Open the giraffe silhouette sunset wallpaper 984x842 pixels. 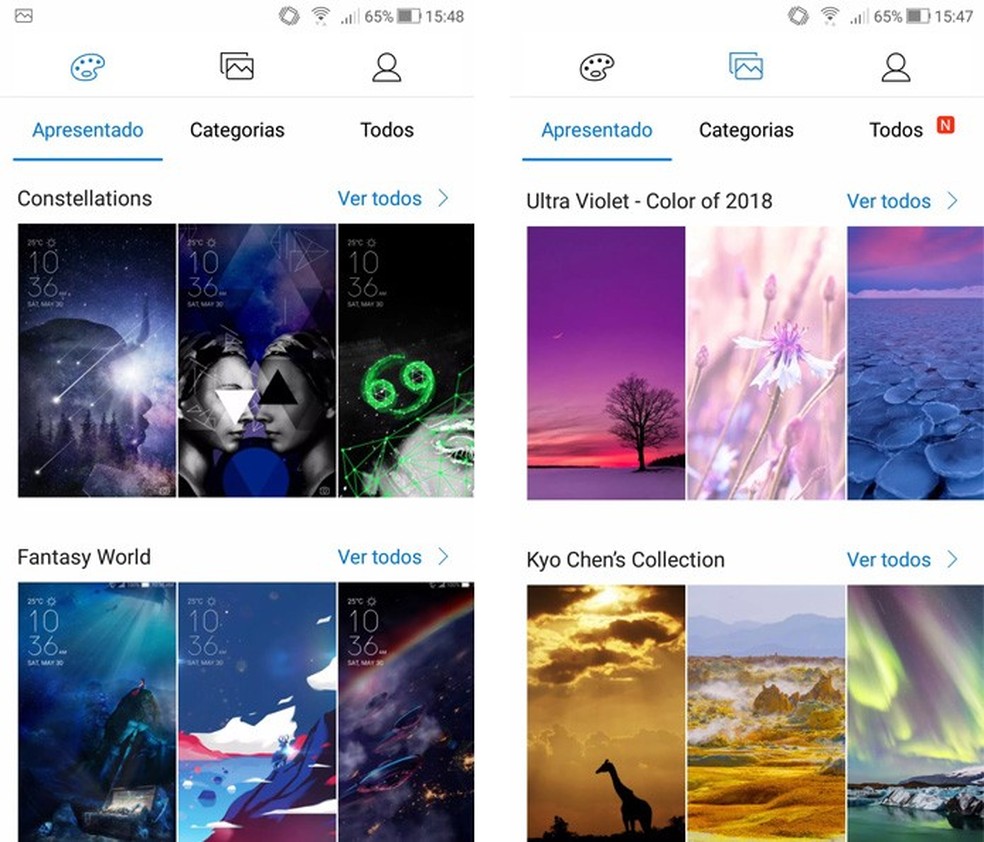(x=606, y=712)
